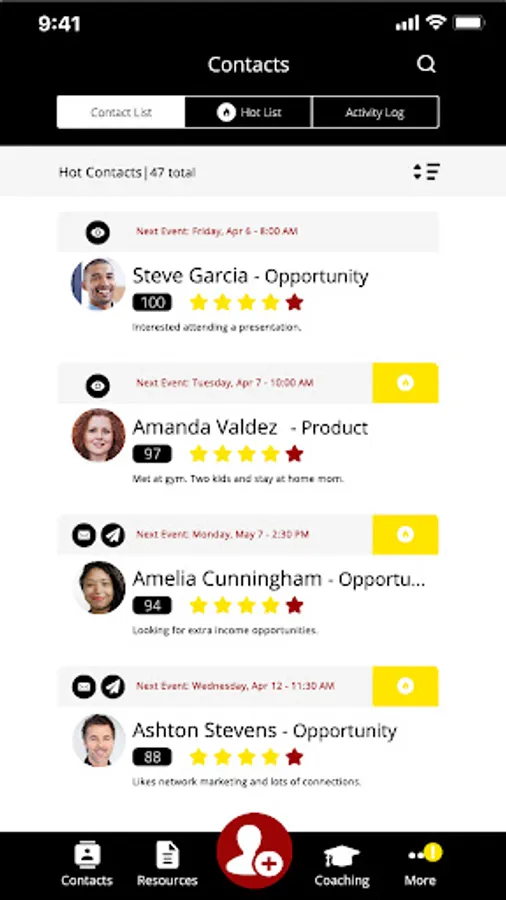
Task: Tap the email icon above Amelia Cunningham
Action: pyautogui.click(x=84, y=535)
